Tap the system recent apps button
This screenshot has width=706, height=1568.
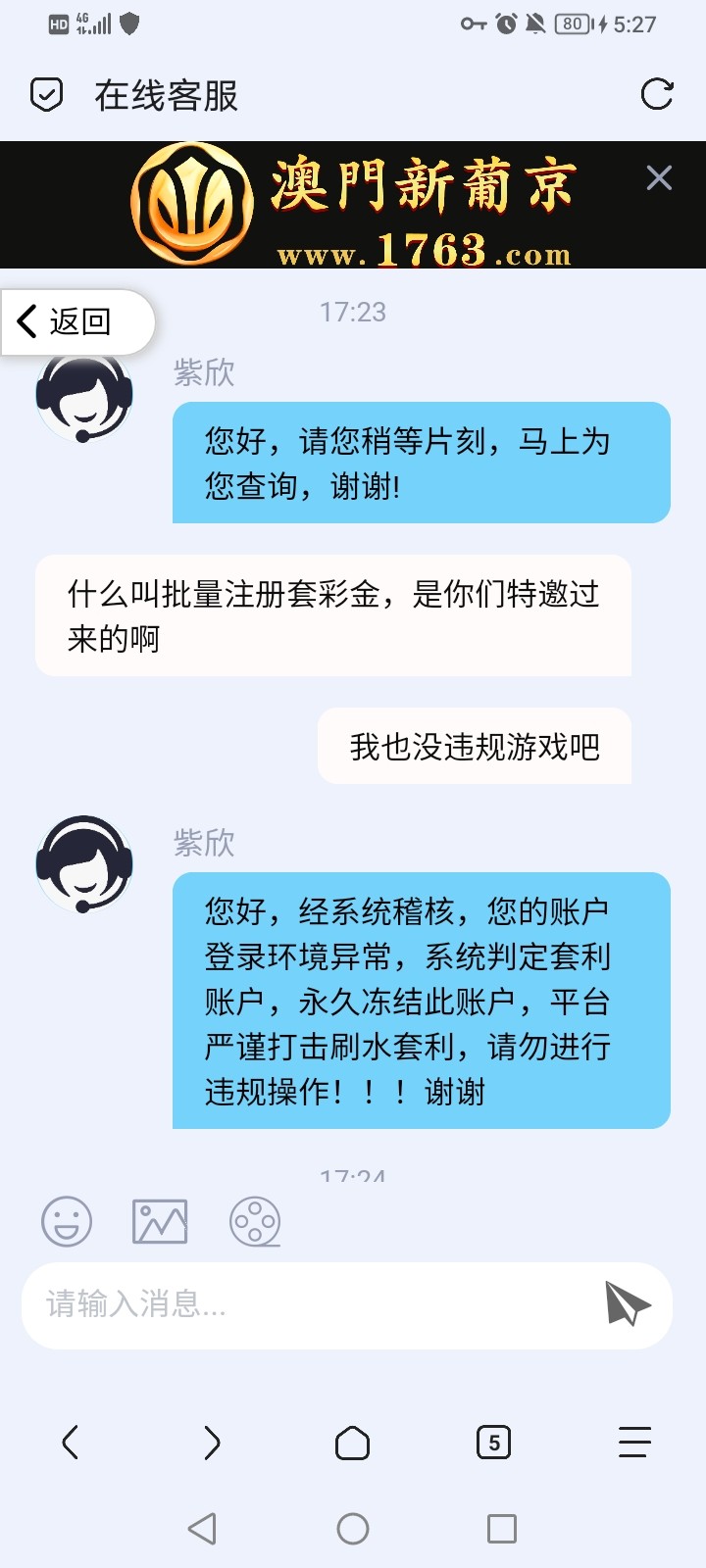click(501, 1529)
